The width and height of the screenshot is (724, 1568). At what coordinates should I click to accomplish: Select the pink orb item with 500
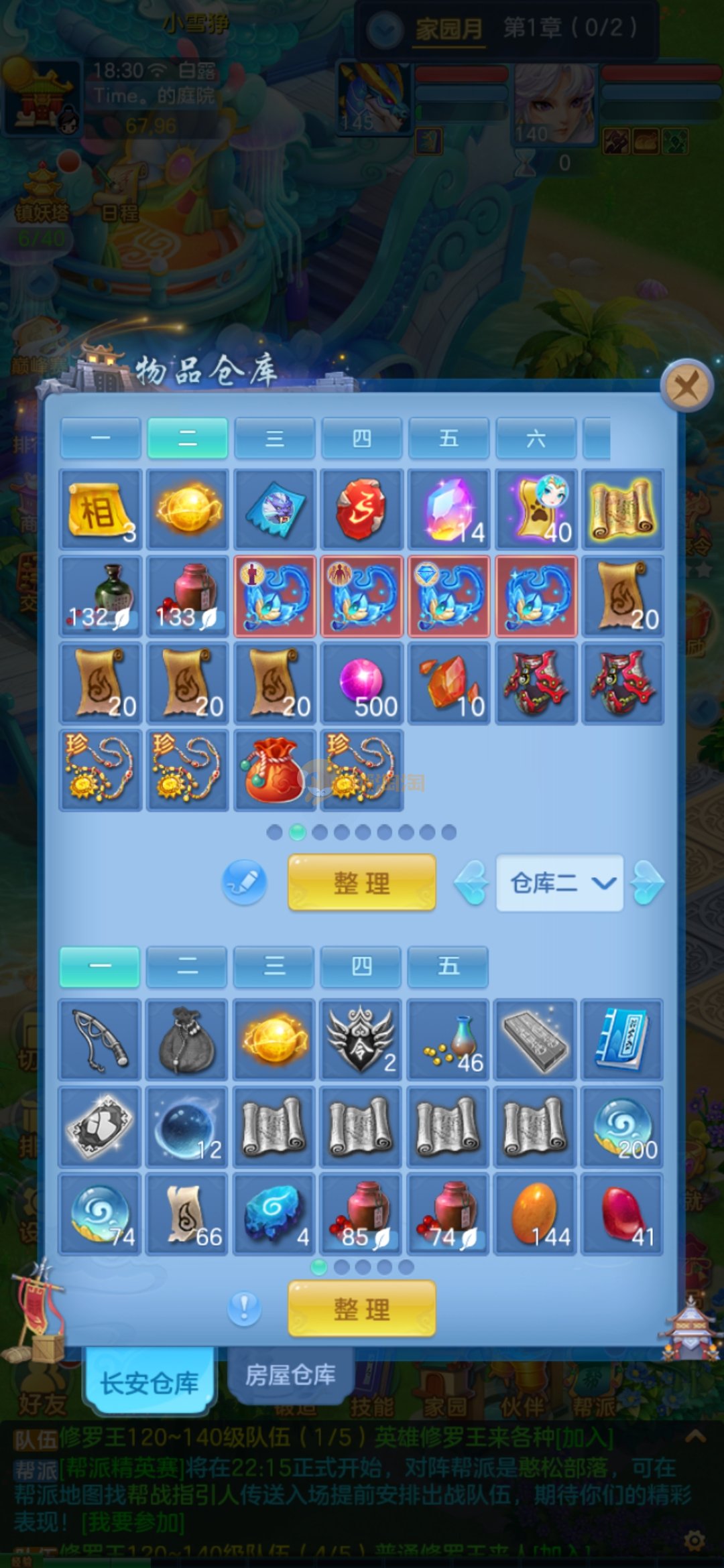click(362, 683)
